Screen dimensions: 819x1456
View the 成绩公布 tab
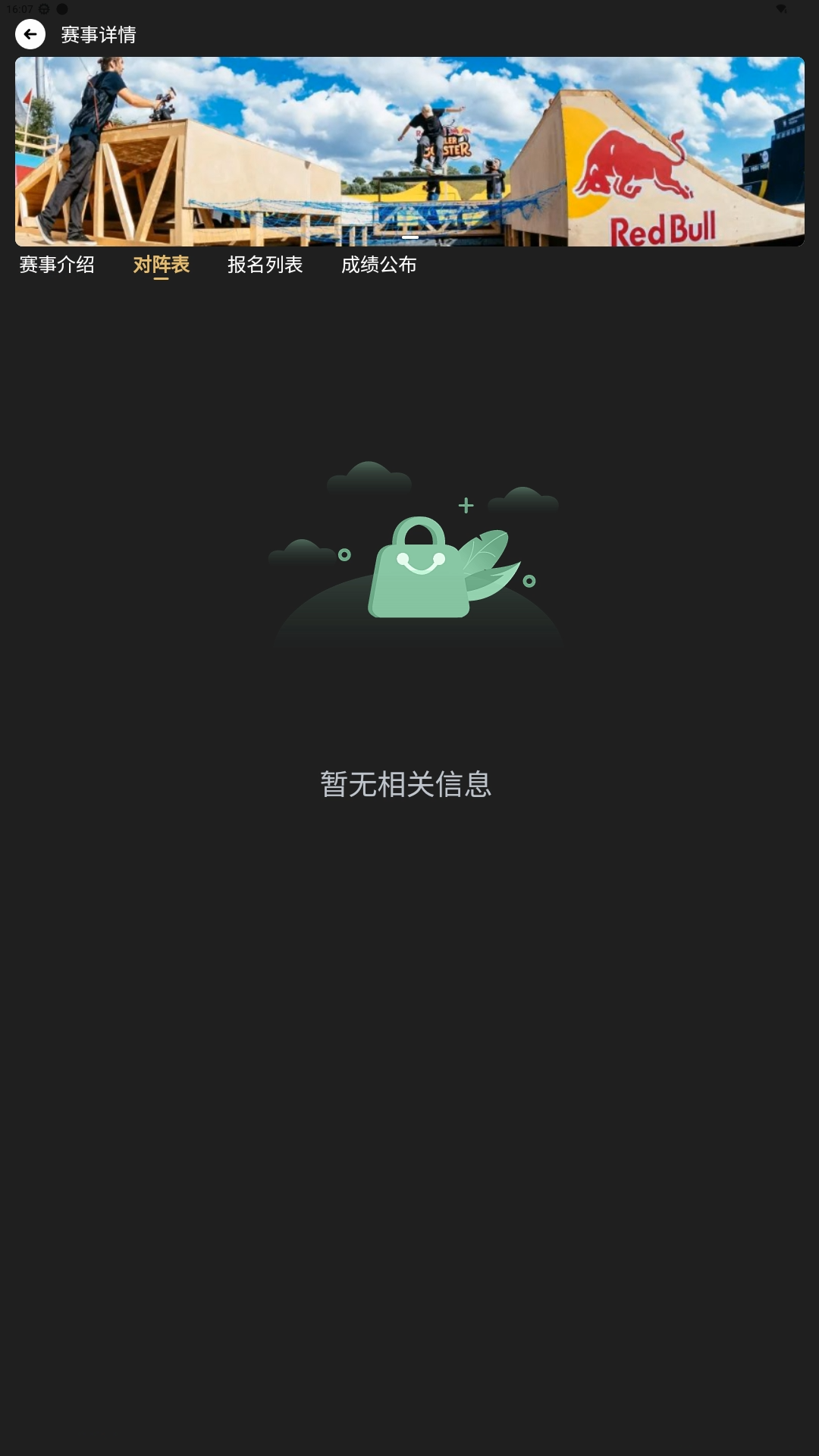click(378, 265)
